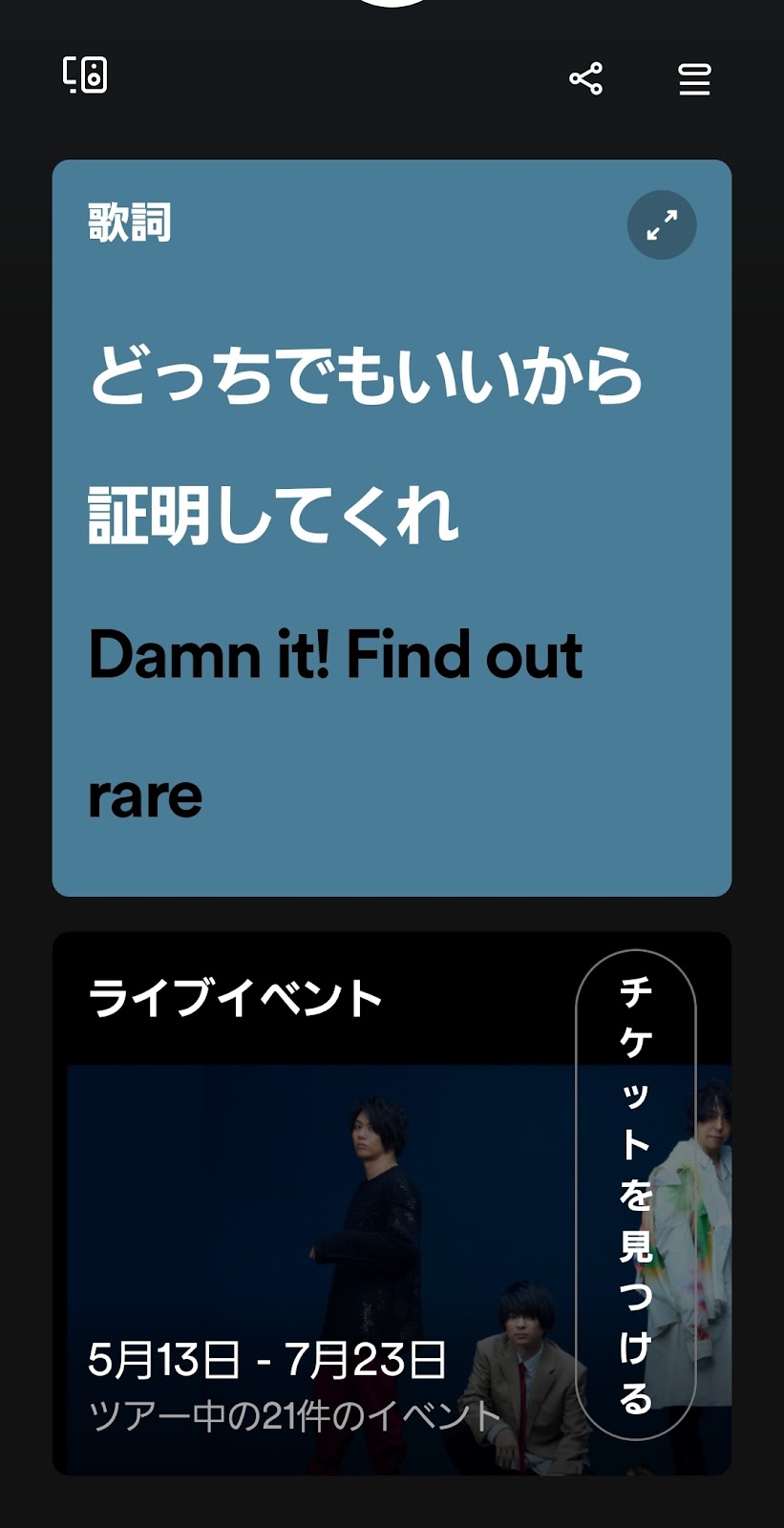Viewport: 784px width, 1528px height.
Task: Expand lyrics to full screen
Action: pyautogui.click(x=662, y=225)
